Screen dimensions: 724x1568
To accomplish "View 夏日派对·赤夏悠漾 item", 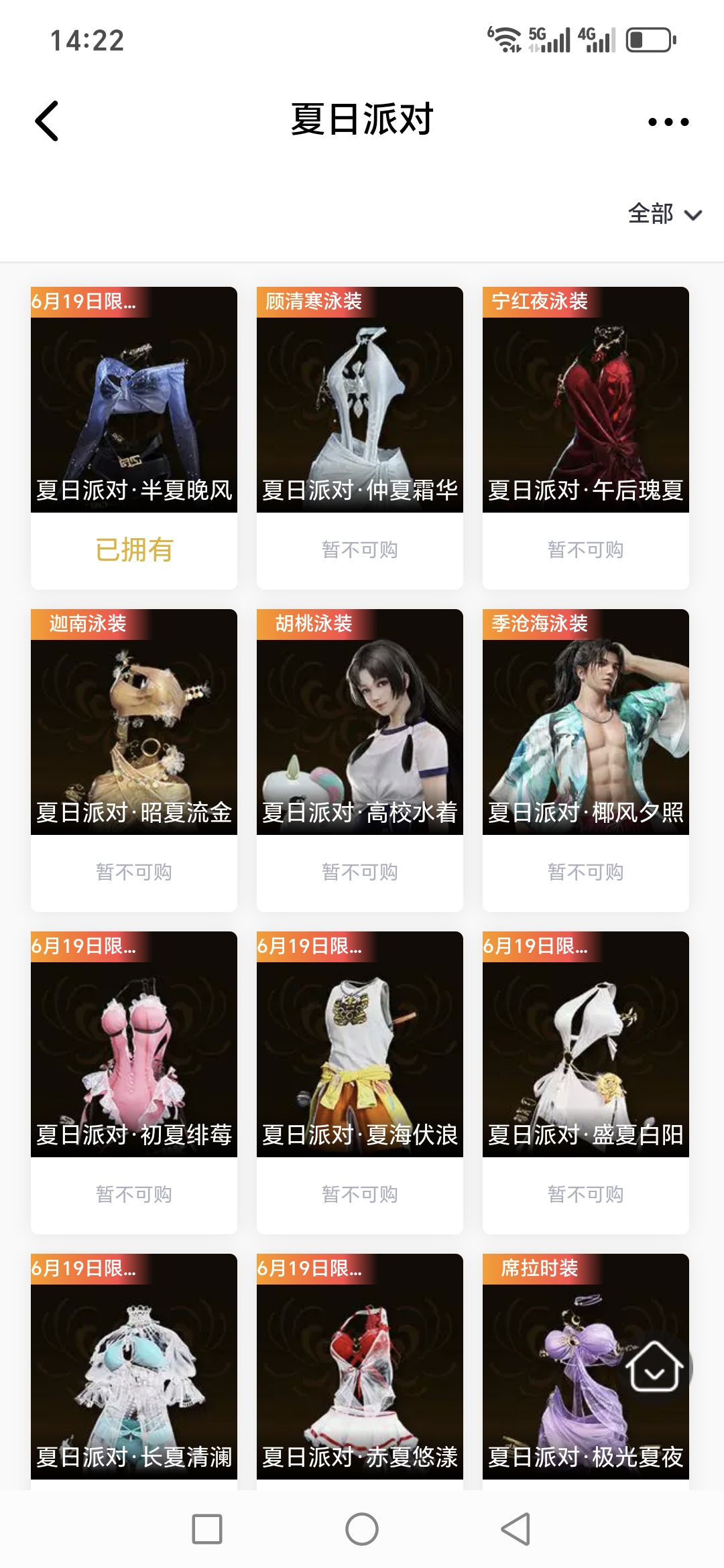I will [360, 1367].
